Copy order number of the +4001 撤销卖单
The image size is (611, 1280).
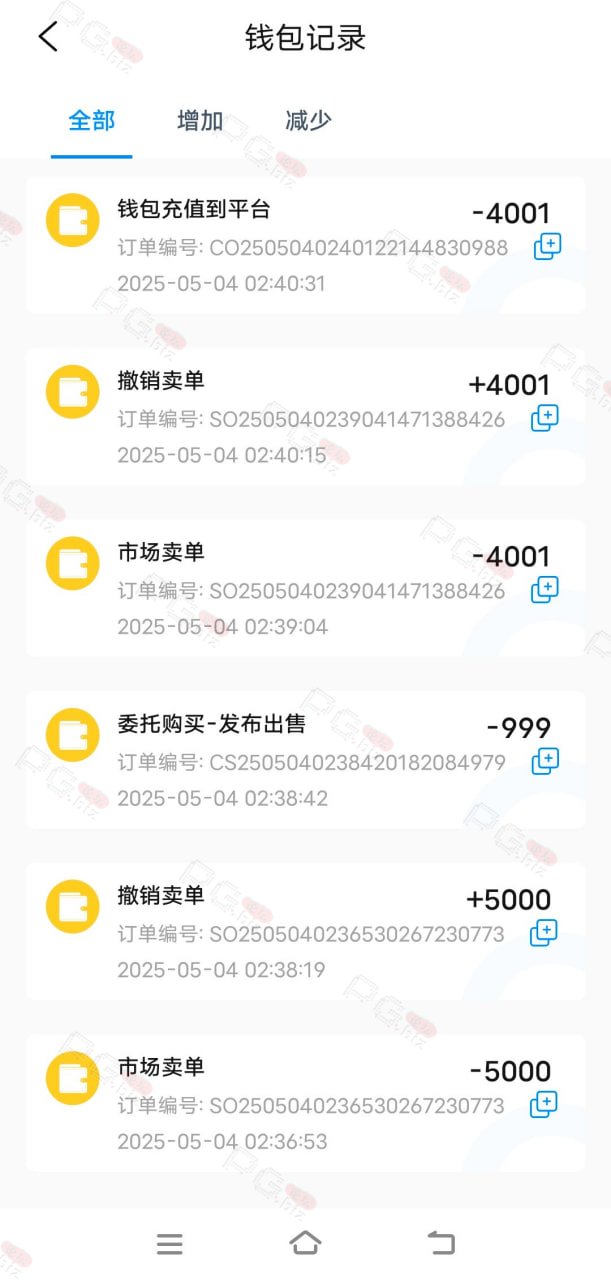(x=545, y=418)
